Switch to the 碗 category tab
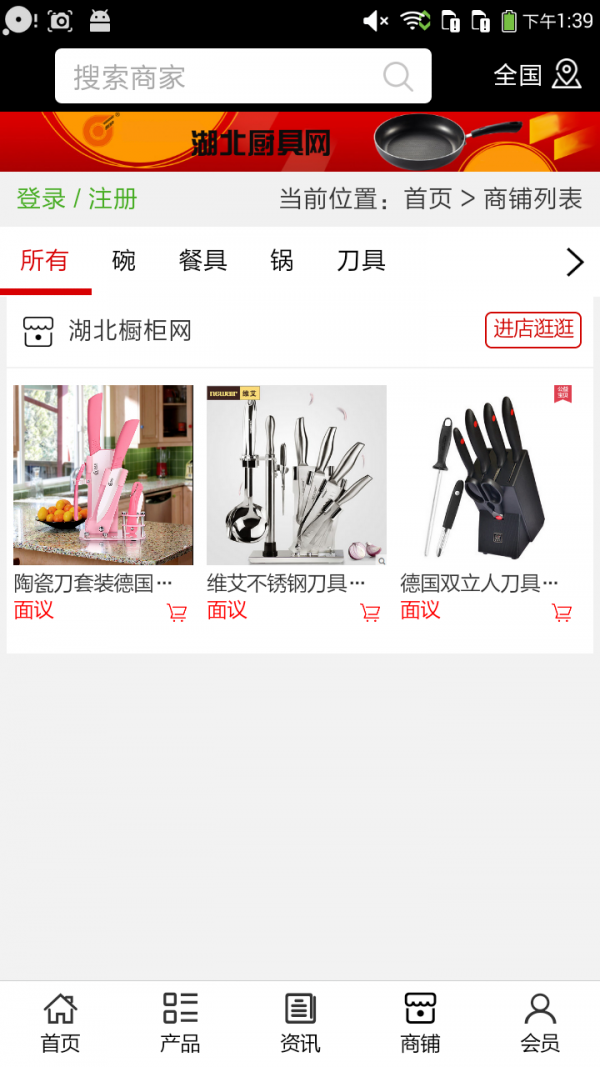The image size is (600, 1067). (124, 261)
